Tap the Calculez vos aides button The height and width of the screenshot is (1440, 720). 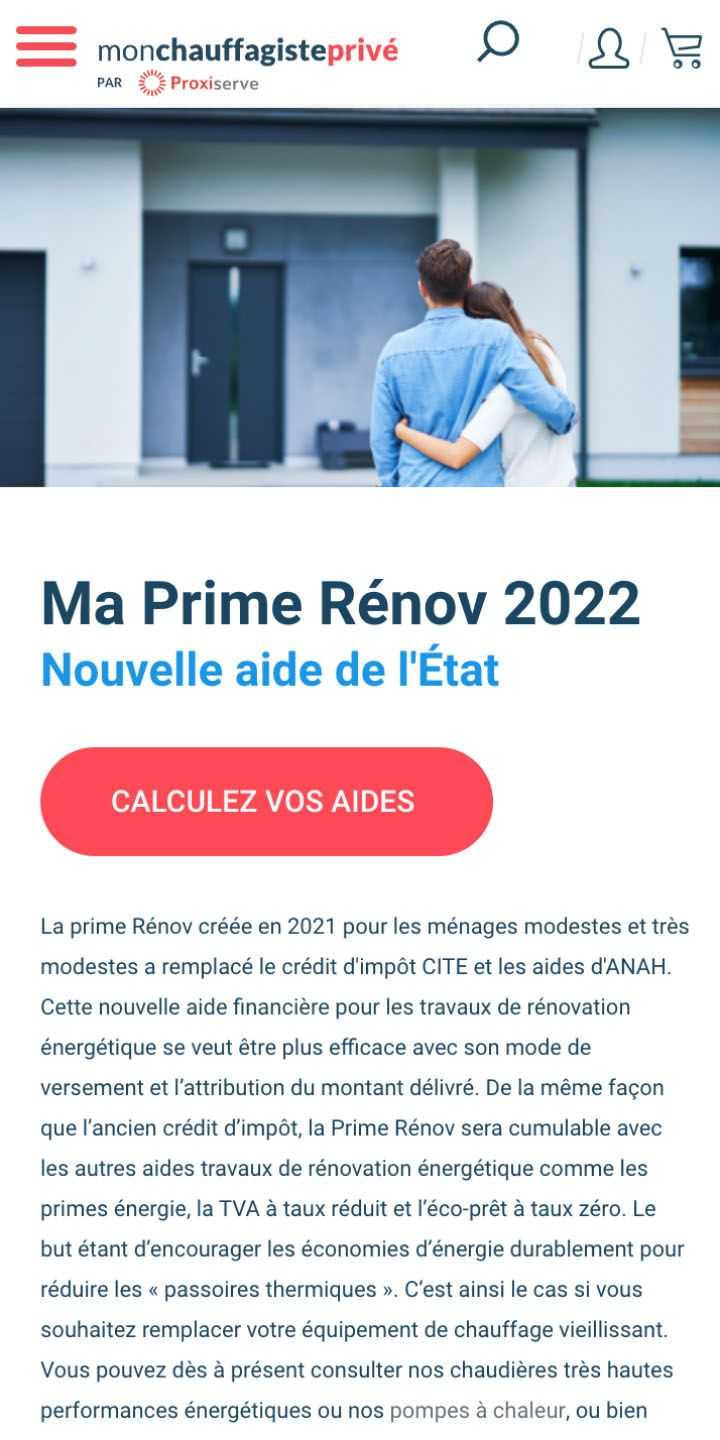point(266,801)
